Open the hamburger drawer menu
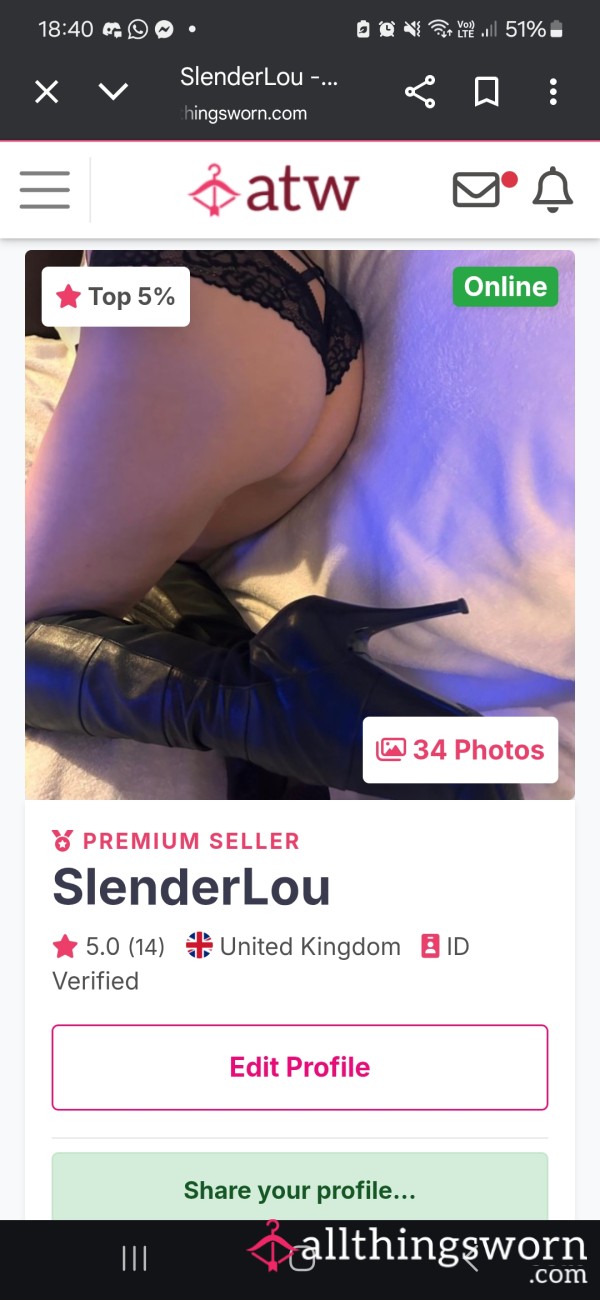Viewport: 600px width, 1300px height. (45, 190)
